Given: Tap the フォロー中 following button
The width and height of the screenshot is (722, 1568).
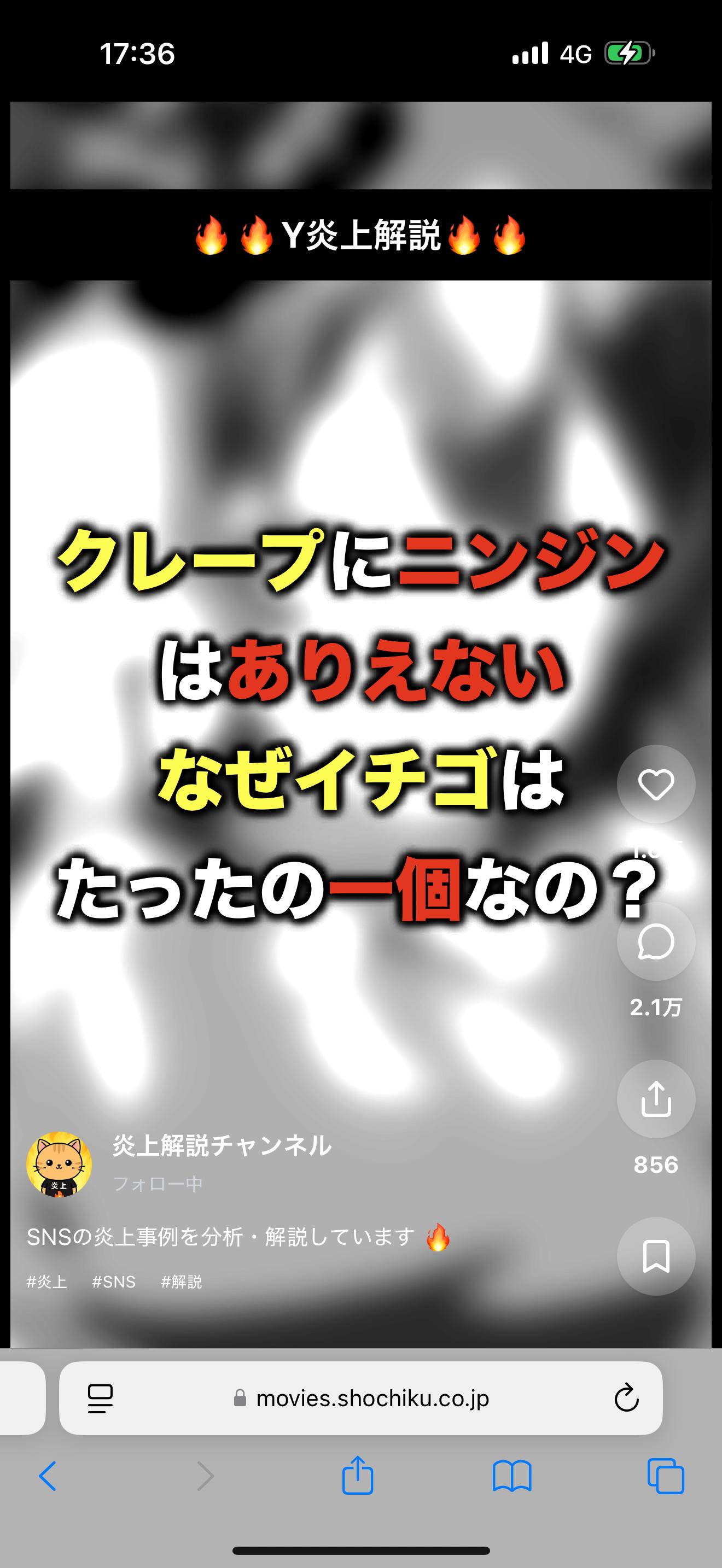Looking at the screenshot, I should pos(158,1183).
